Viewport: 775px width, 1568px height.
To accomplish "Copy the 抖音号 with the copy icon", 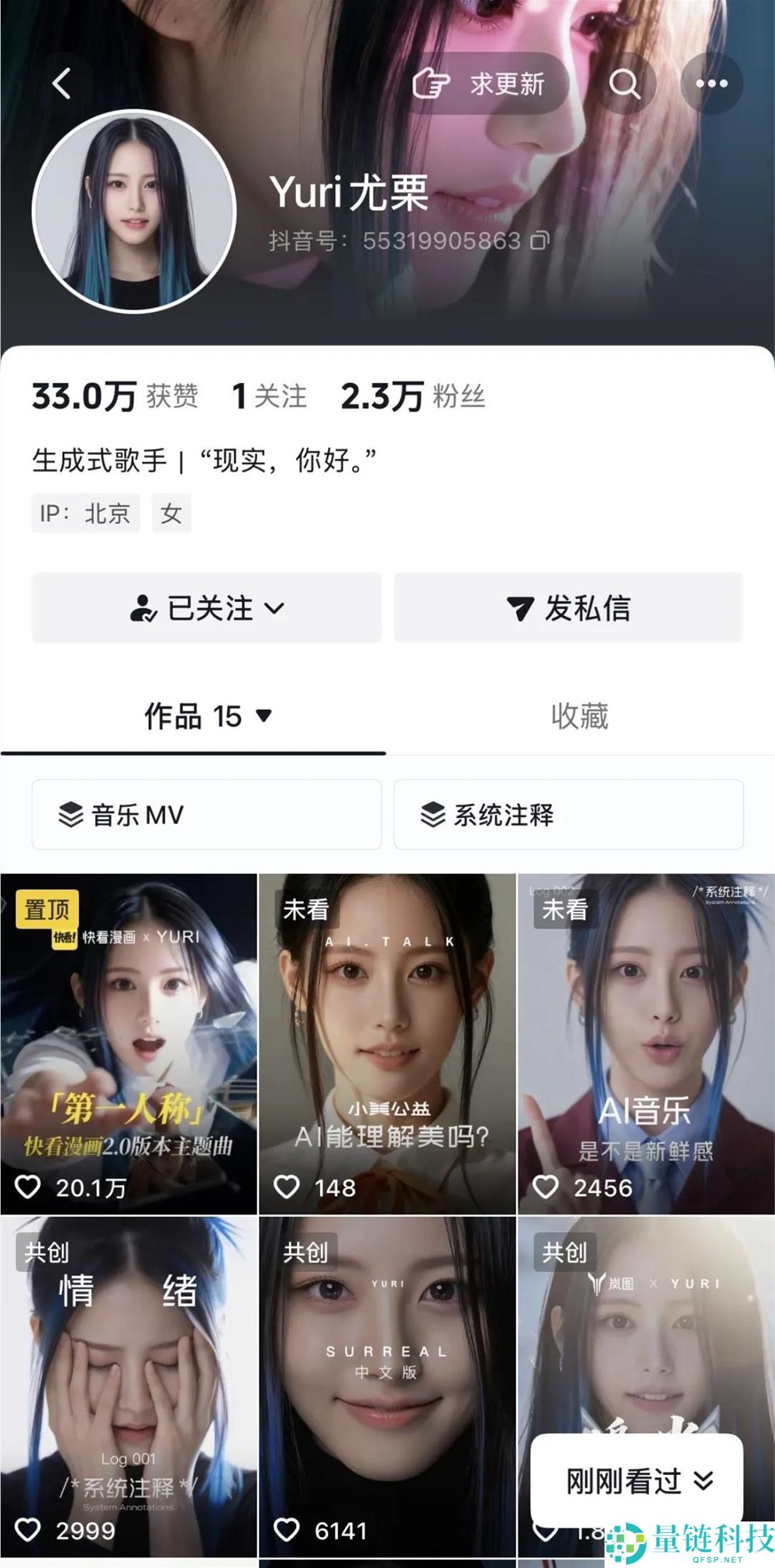I will click(539, 241).
